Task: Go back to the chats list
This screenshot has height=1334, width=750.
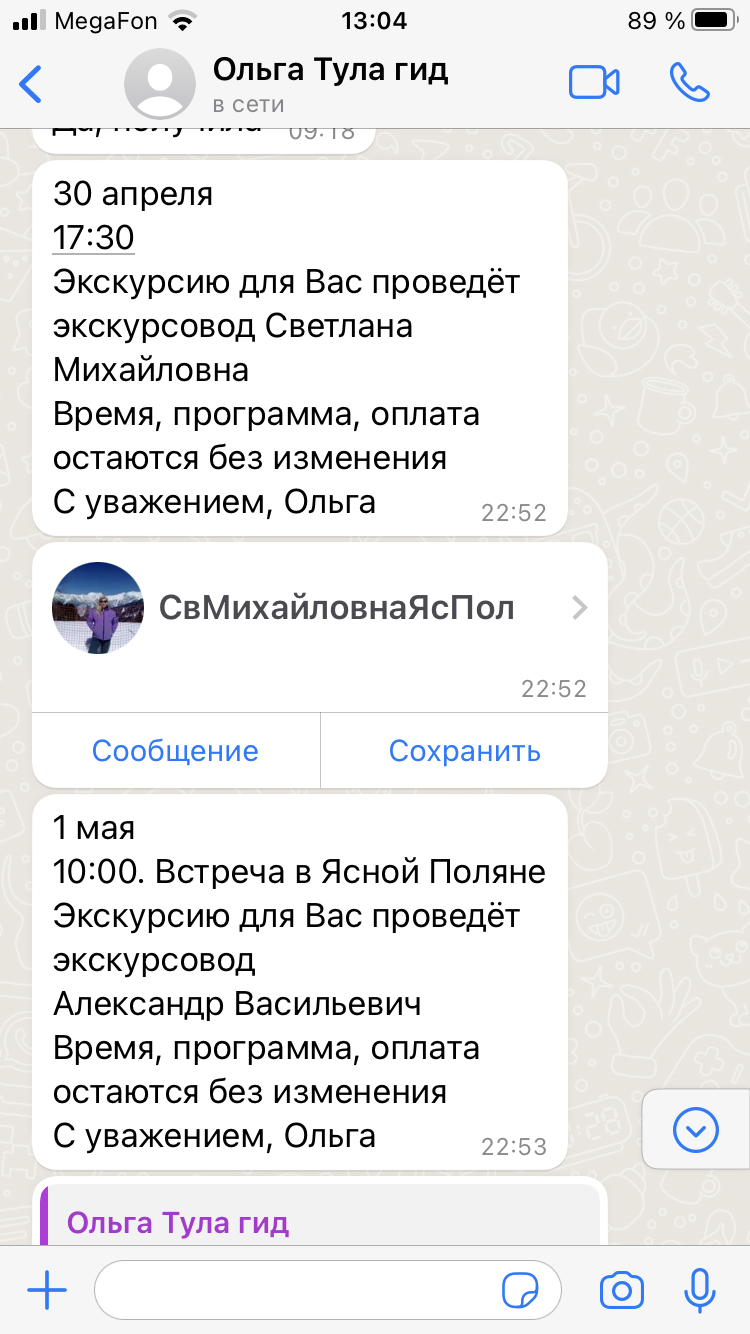Action: point(31,84)
